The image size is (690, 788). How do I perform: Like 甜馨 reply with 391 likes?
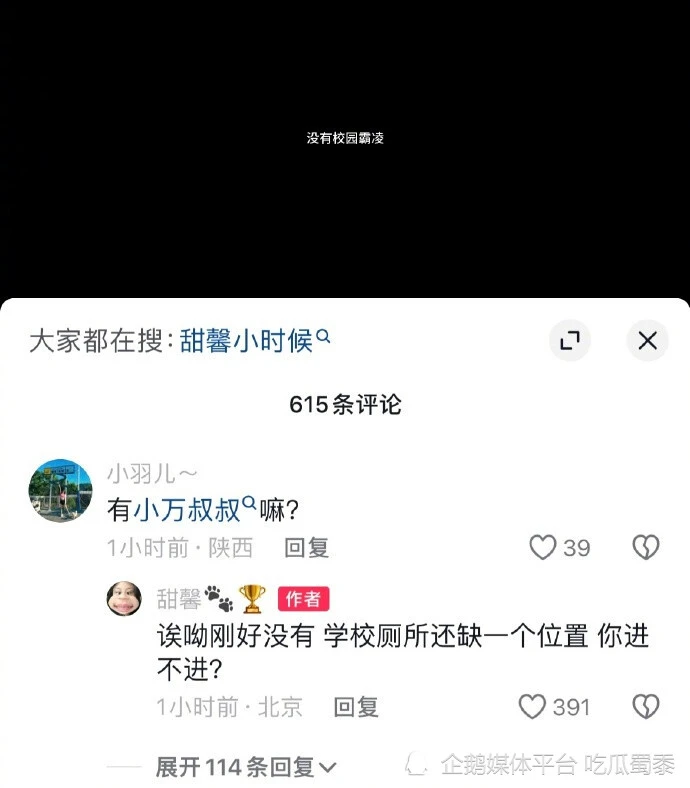click(533, 707)
